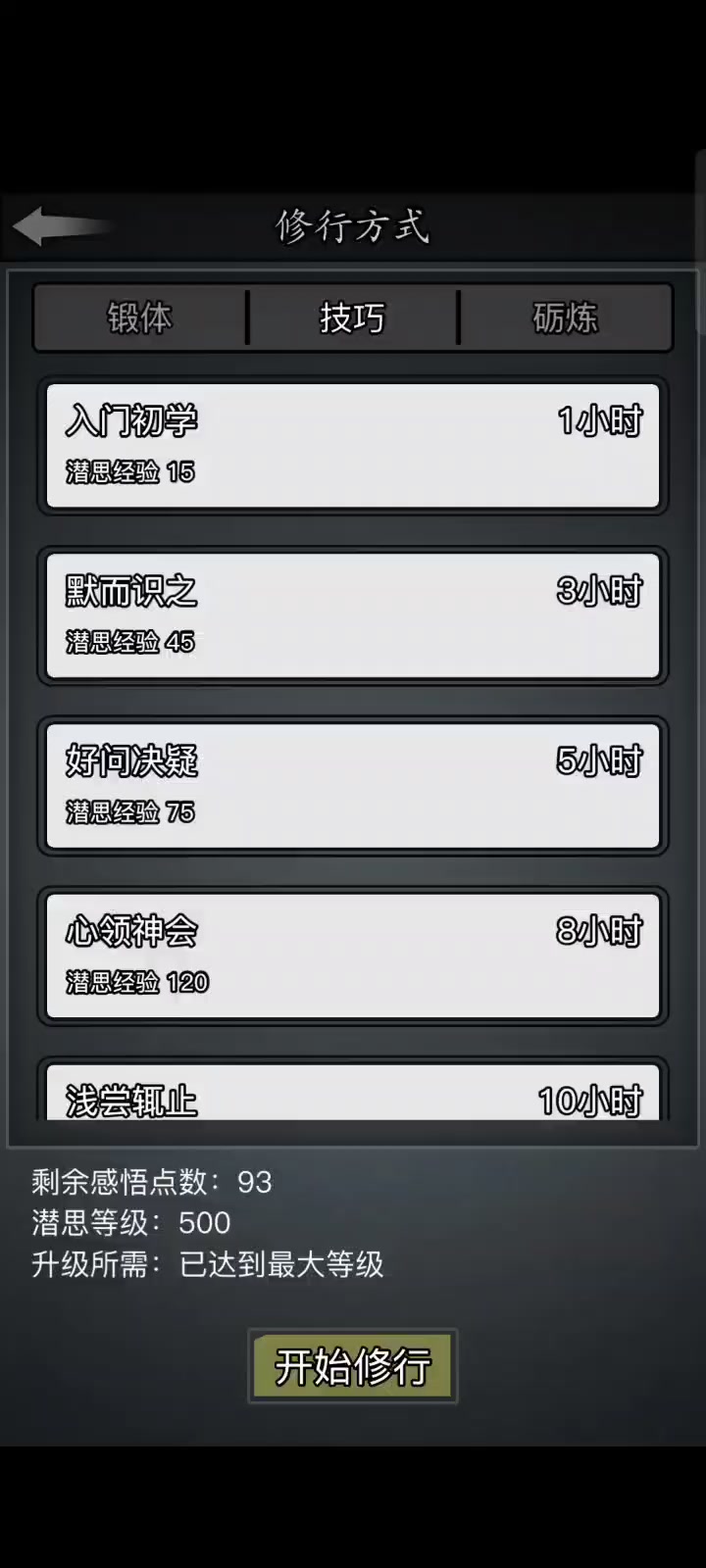Switch to the 锻体 tab
Image resolution: width=706 pixels, height=1568 pixels.
pos(139,318)
